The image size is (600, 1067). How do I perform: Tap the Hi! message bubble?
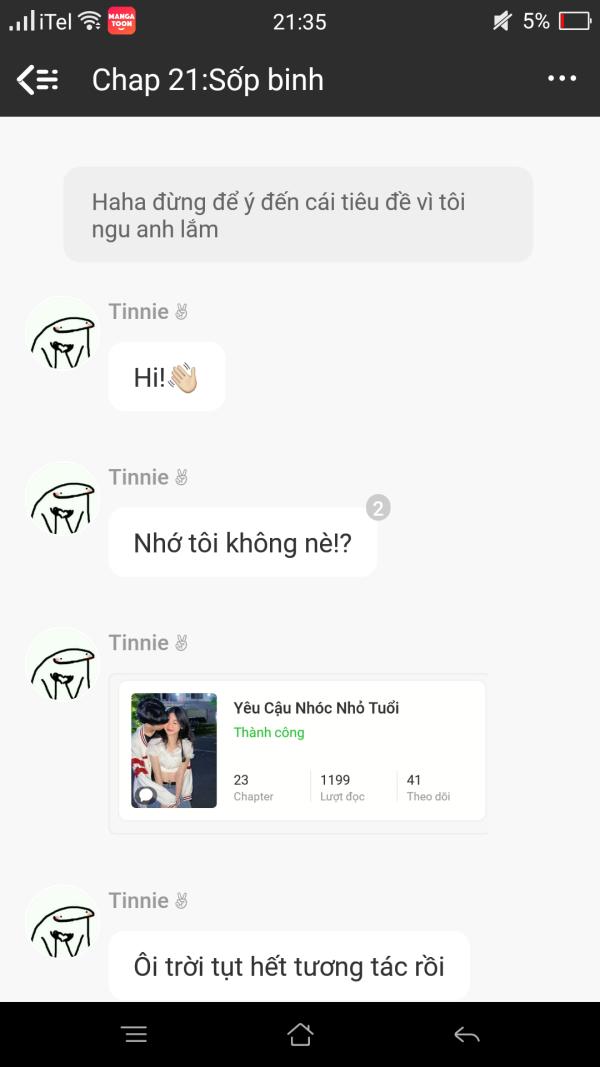point(167,377)
